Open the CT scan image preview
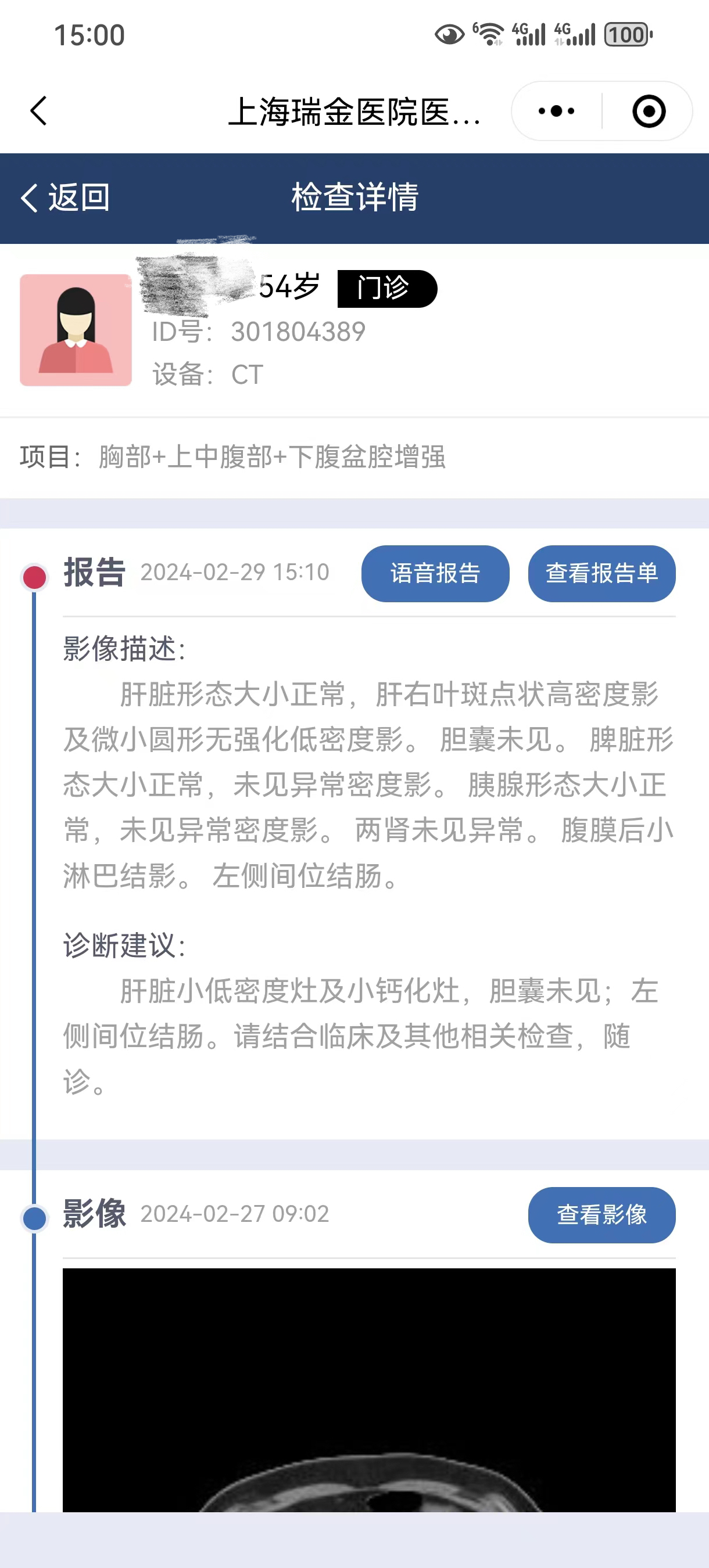This screenshot has width=709, height=1568. pyautogui.click(x=369, y=1390)
